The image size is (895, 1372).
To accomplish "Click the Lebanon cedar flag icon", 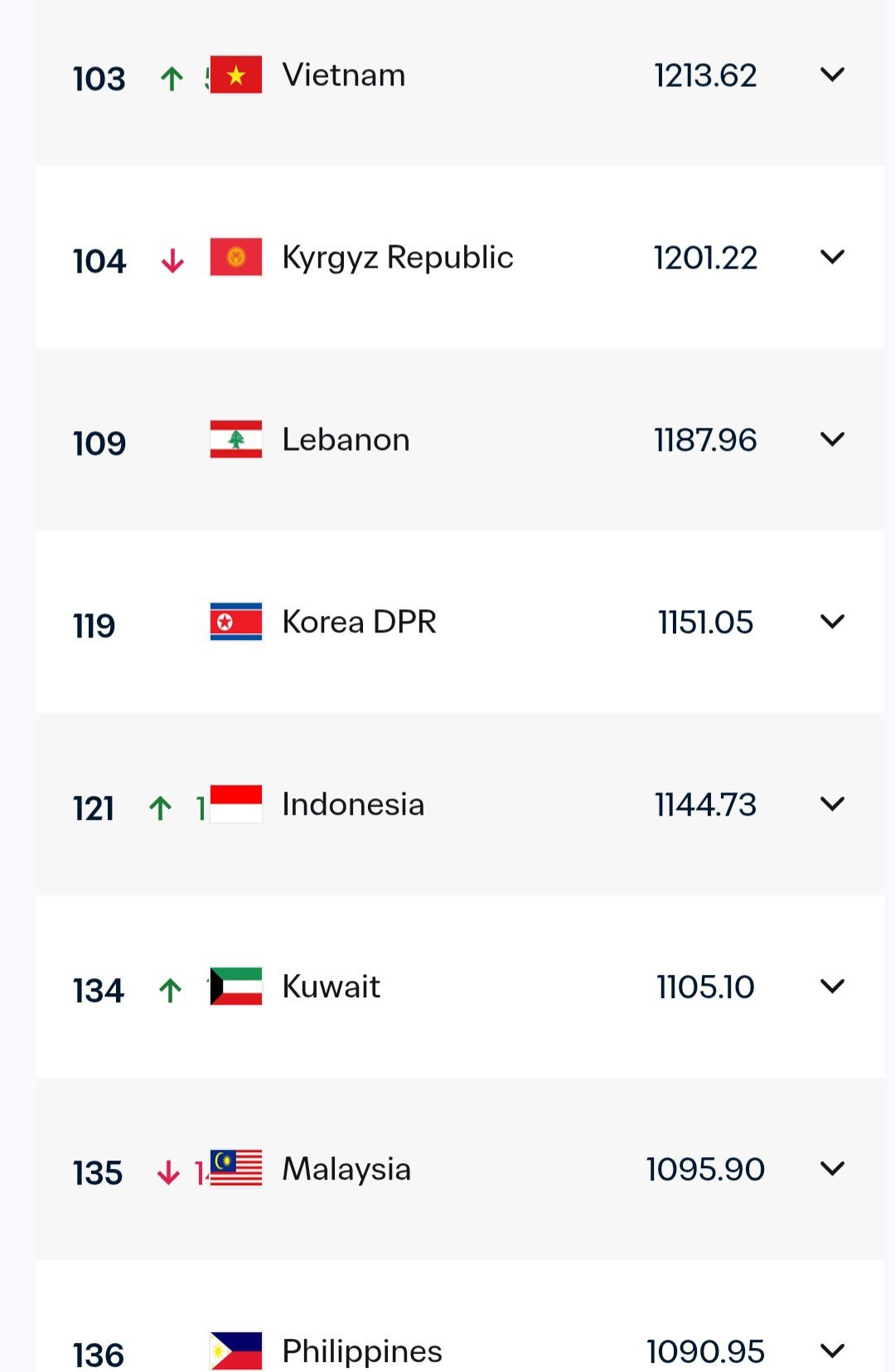I will (237, 439).
